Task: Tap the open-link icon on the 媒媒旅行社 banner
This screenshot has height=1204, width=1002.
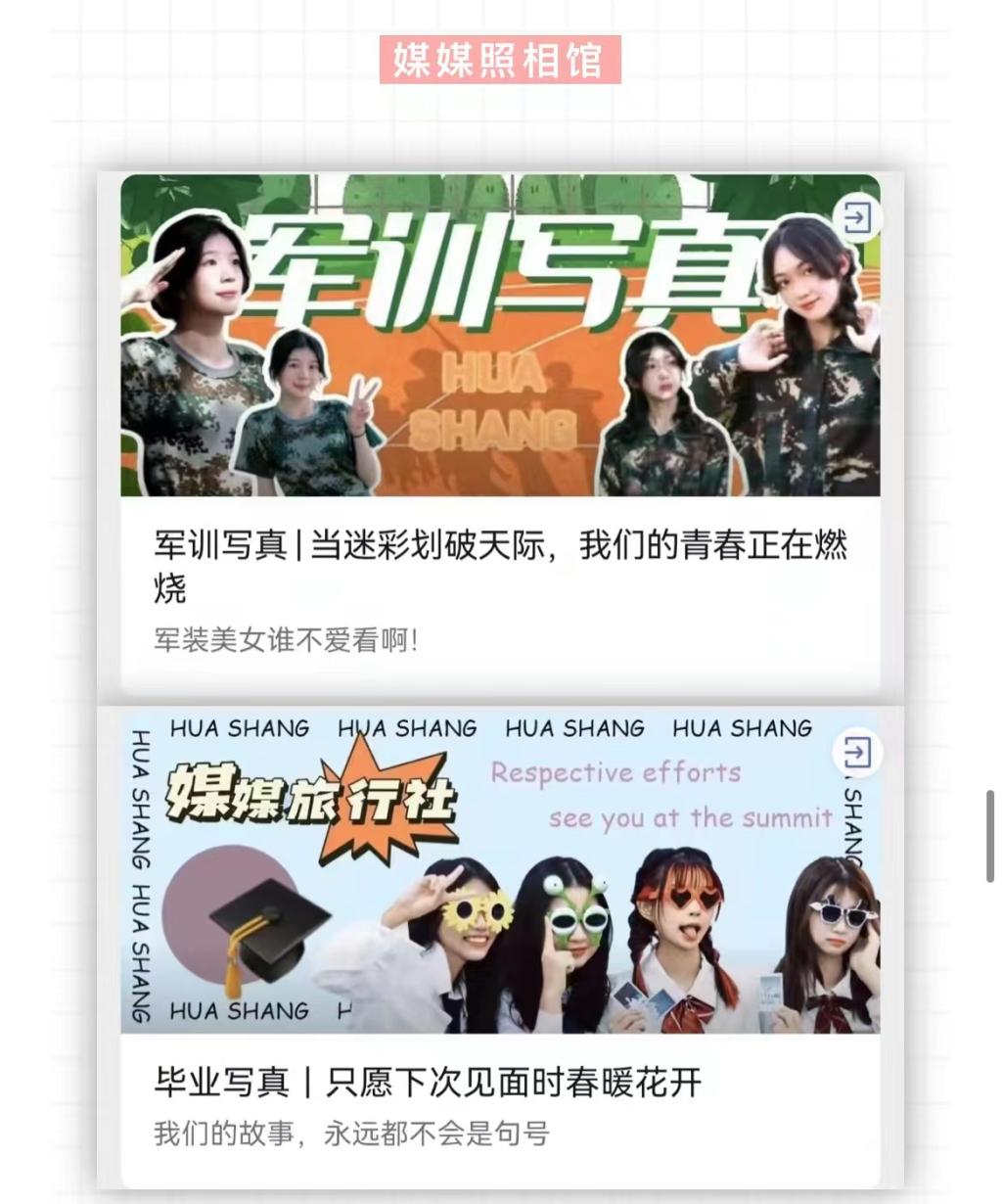Action: coord(857,753)
